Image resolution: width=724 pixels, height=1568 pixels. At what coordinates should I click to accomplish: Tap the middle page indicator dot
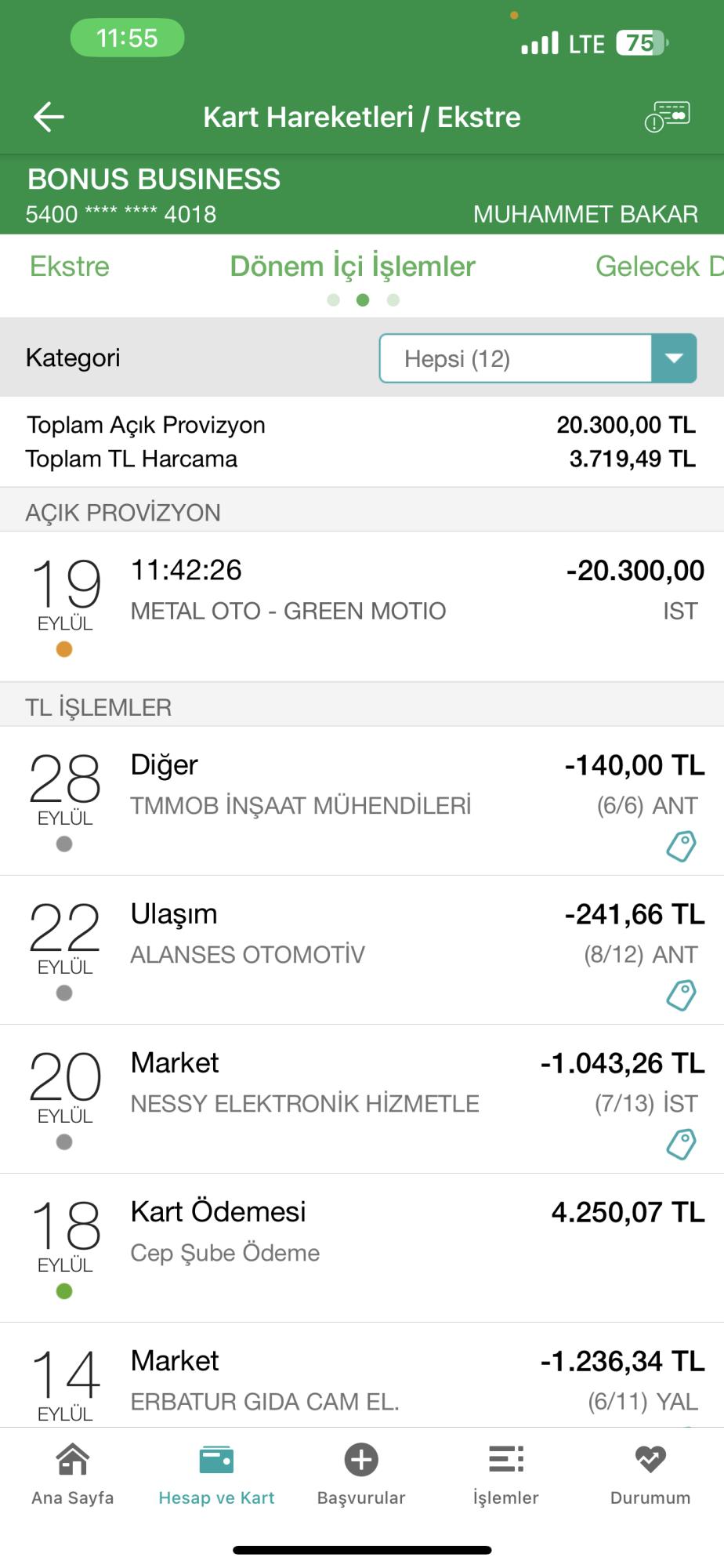coord(362,299)
